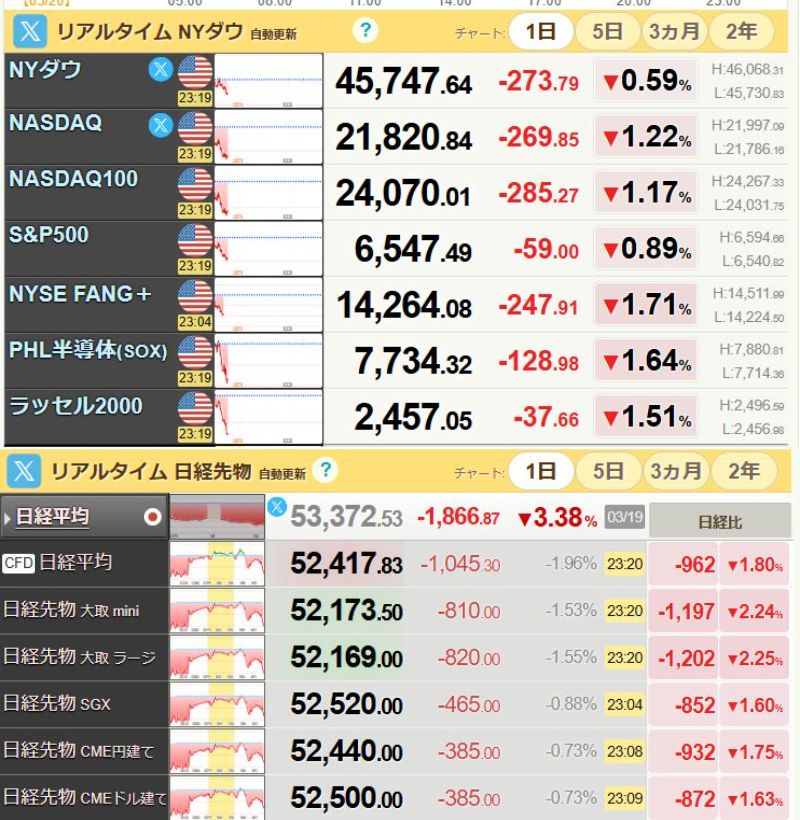Switch the NYダウ section chart to 3カ月

coord(674,31)
